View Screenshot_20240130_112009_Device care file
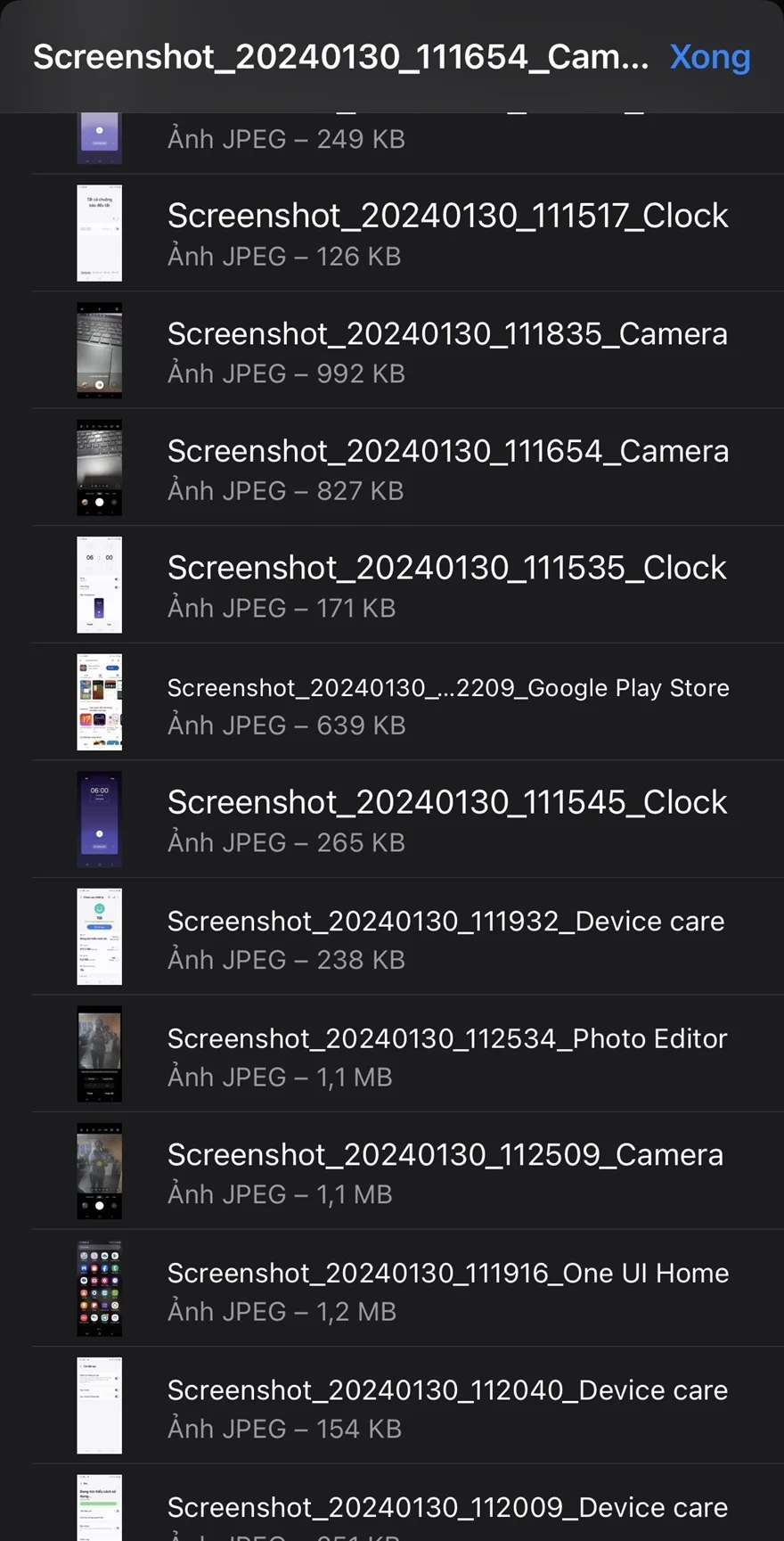Image resolution: width=784 pixels, height=1541 pixels. (x=447, y=1510)
